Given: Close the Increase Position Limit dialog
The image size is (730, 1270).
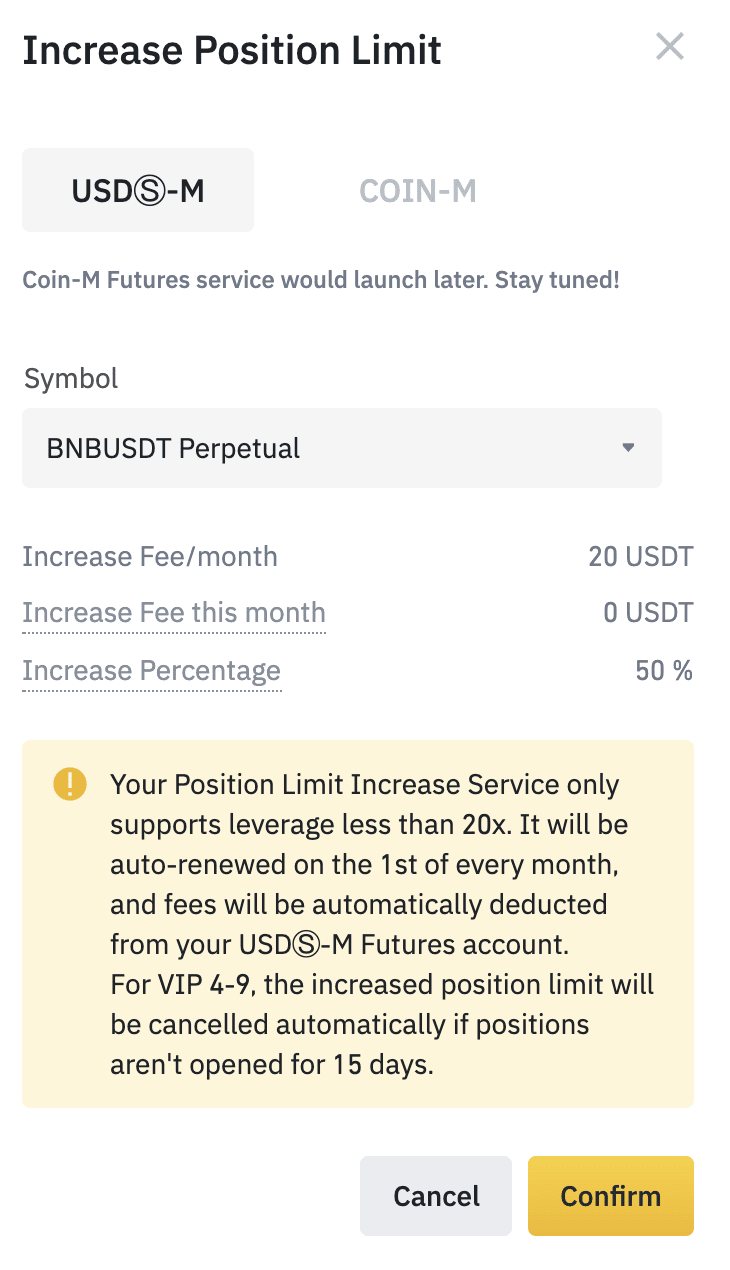Looking at the screenshot, I should pyautogui.click(x=669, y=46).
